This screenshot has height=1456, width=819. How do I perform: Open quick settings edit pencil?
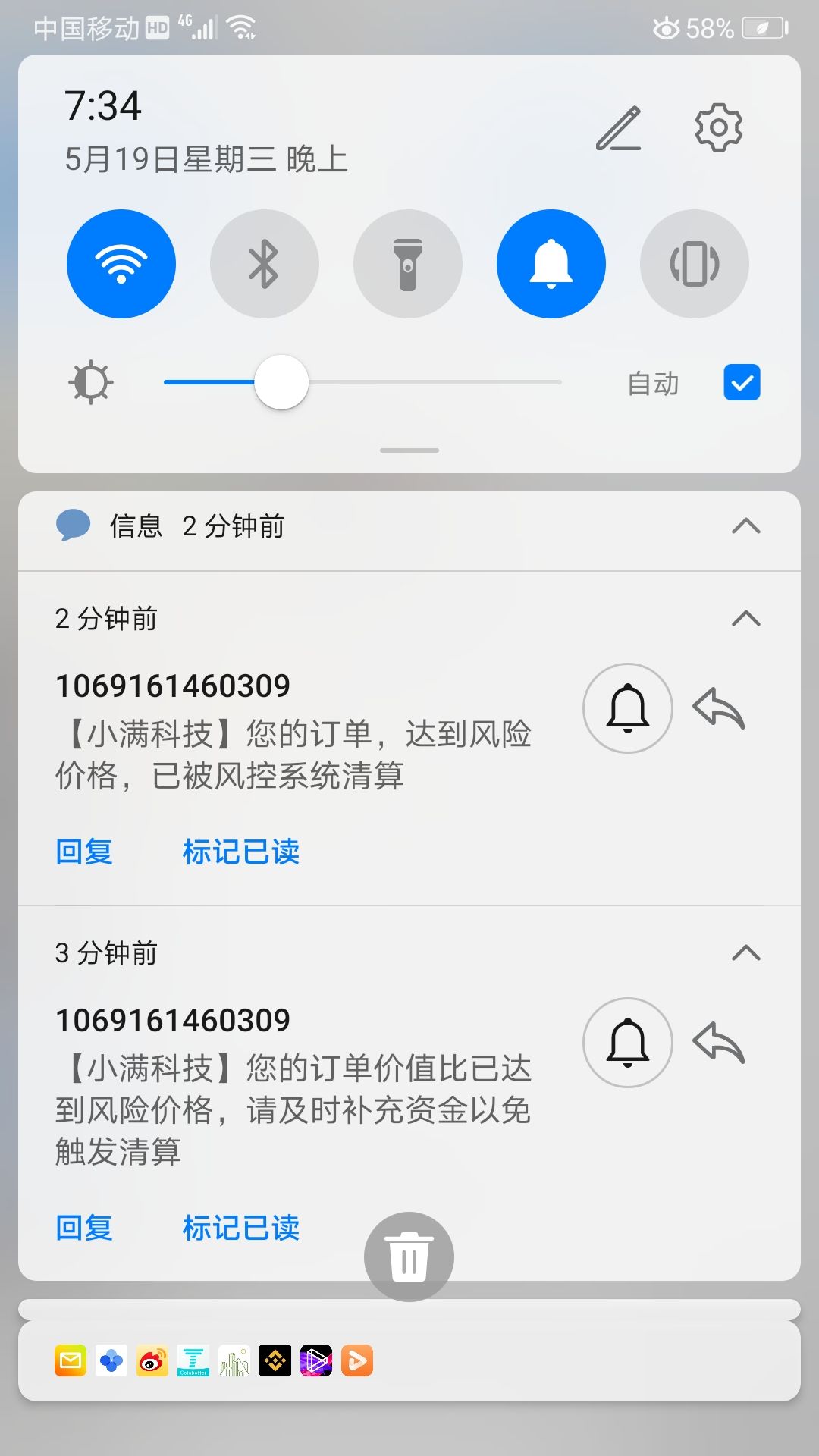point(619,127)
